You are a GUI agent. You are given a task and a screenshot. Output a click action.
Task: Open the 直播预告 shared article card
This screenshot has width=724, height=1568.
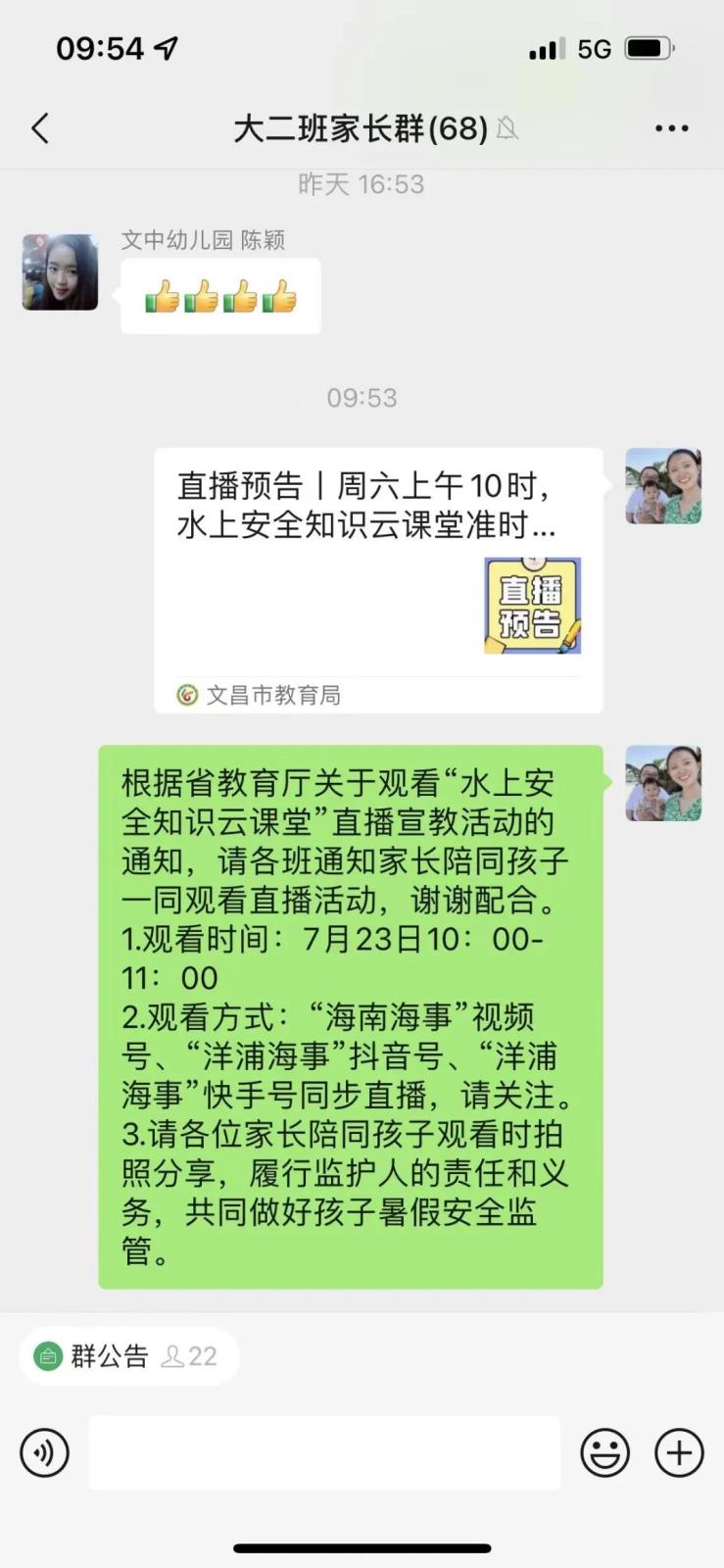coord(378,578)
